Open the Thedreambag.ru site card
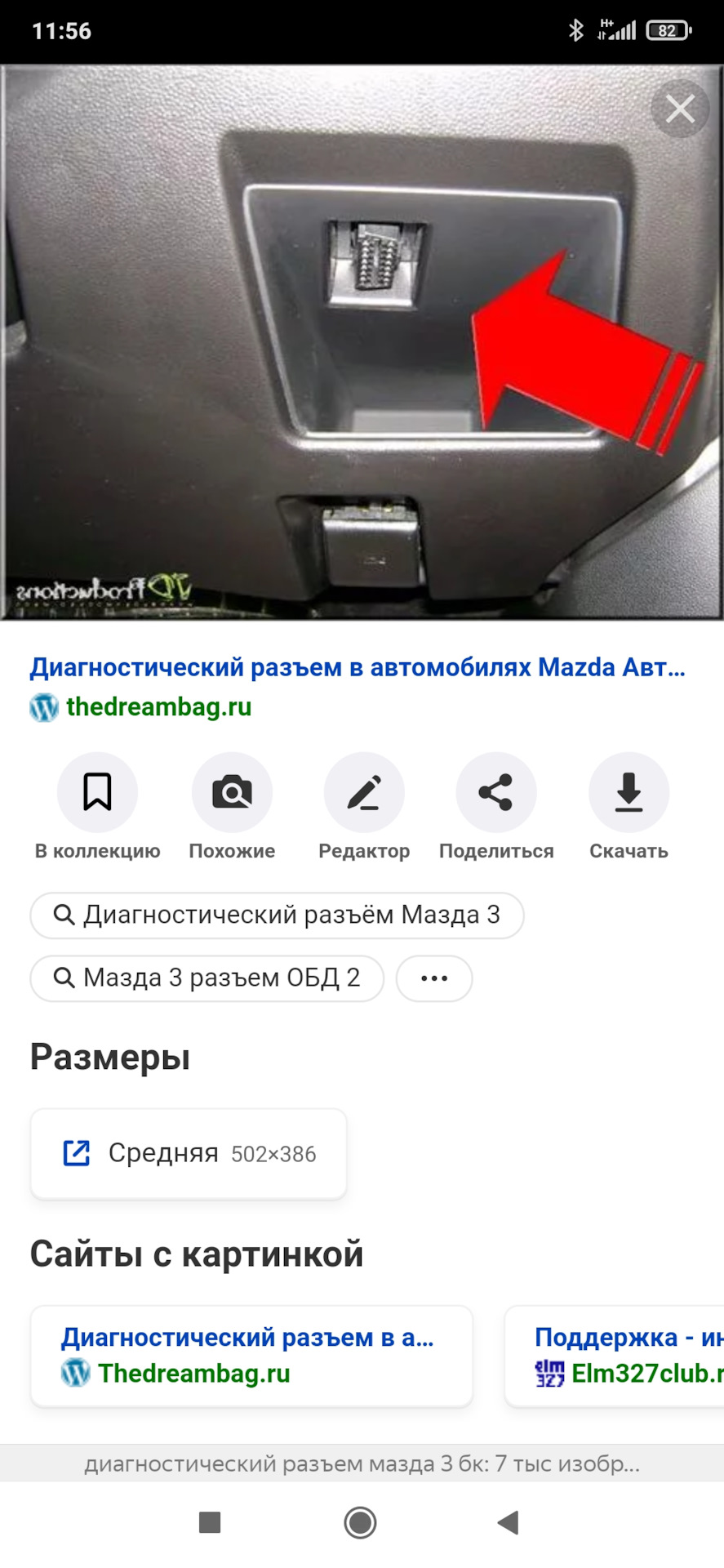This screenshot has width=724, height=1568. tap(251, 1356)
